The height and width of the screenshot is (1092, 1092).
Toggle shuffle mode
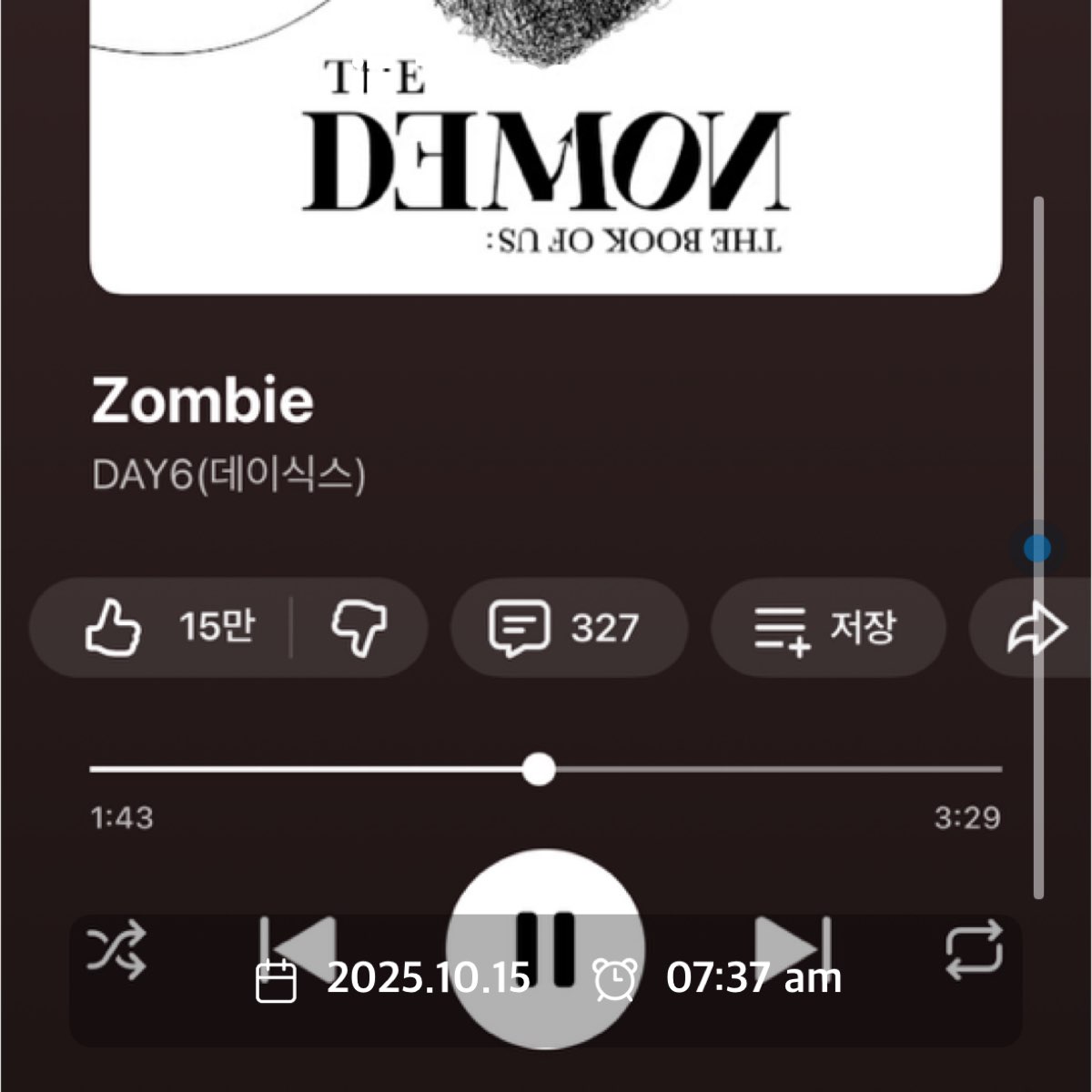coord(116,950)
